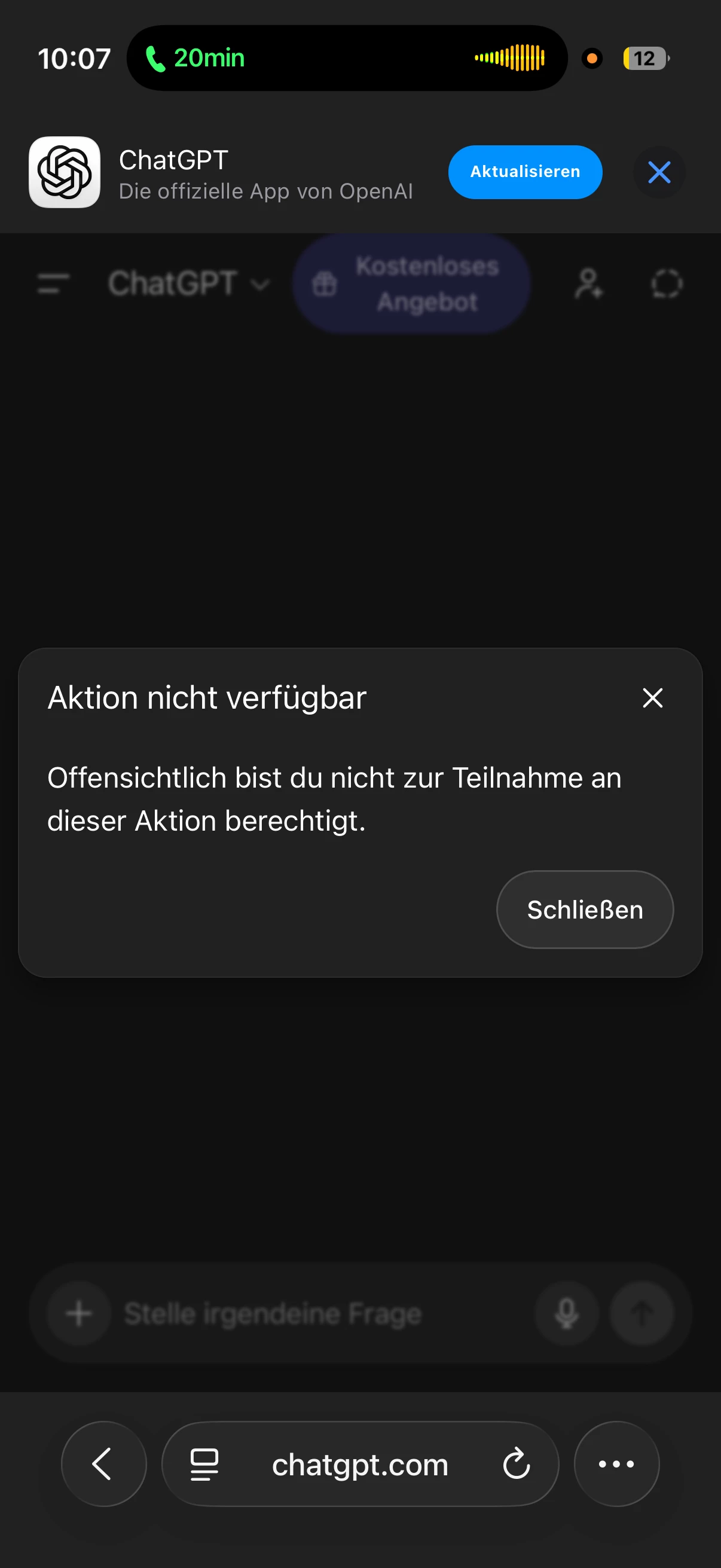Close the ChatGPT app banner

coord(659,172)
